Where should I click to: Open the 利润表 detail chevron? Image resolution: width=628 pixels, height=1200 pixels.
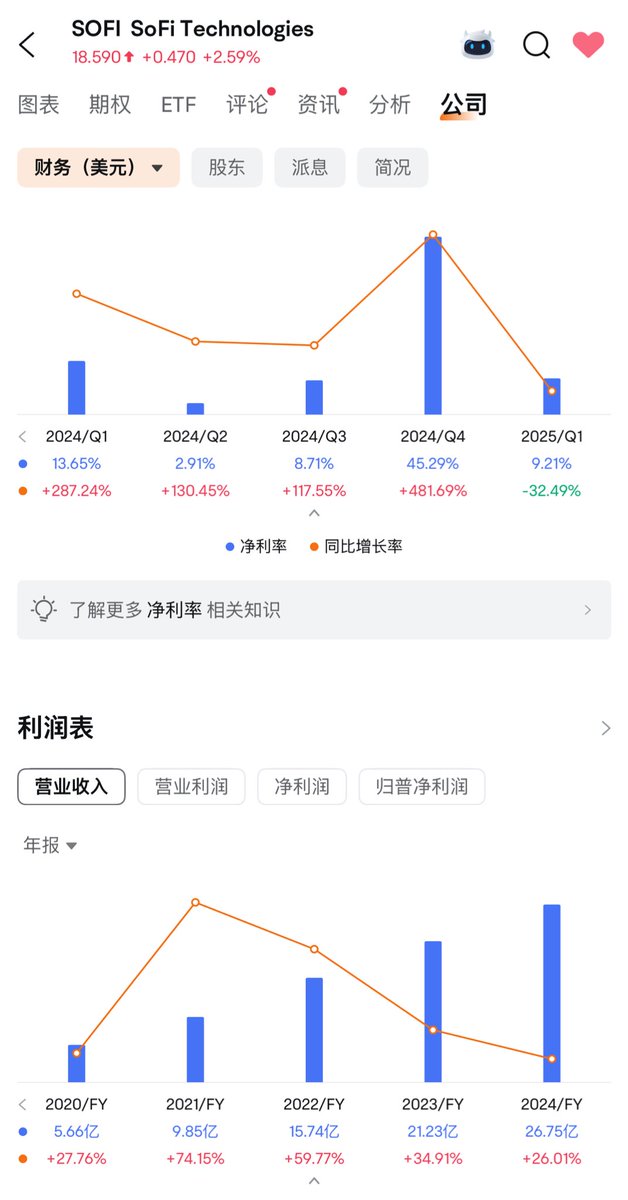(x=605, y=728)
